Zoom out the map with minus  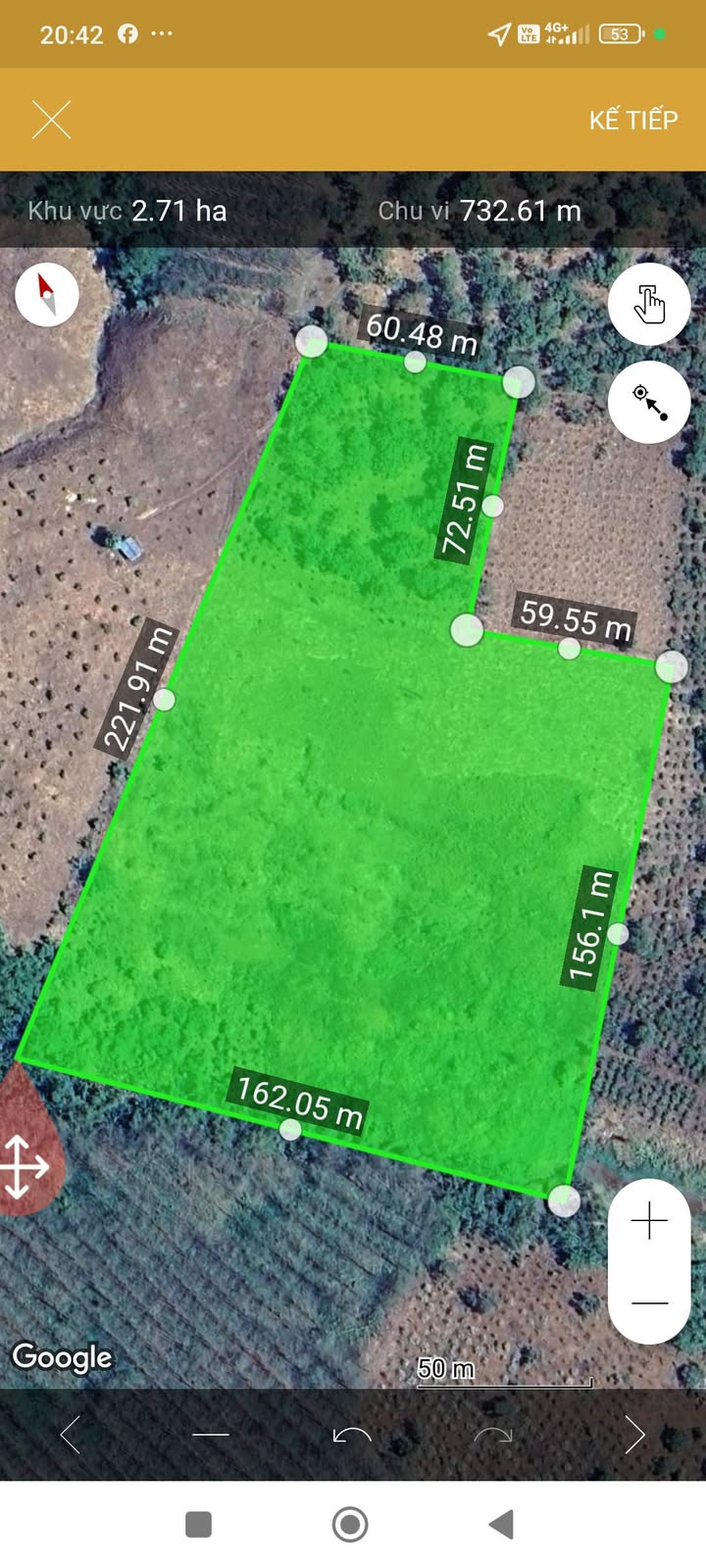click(x=649, y=1302)
